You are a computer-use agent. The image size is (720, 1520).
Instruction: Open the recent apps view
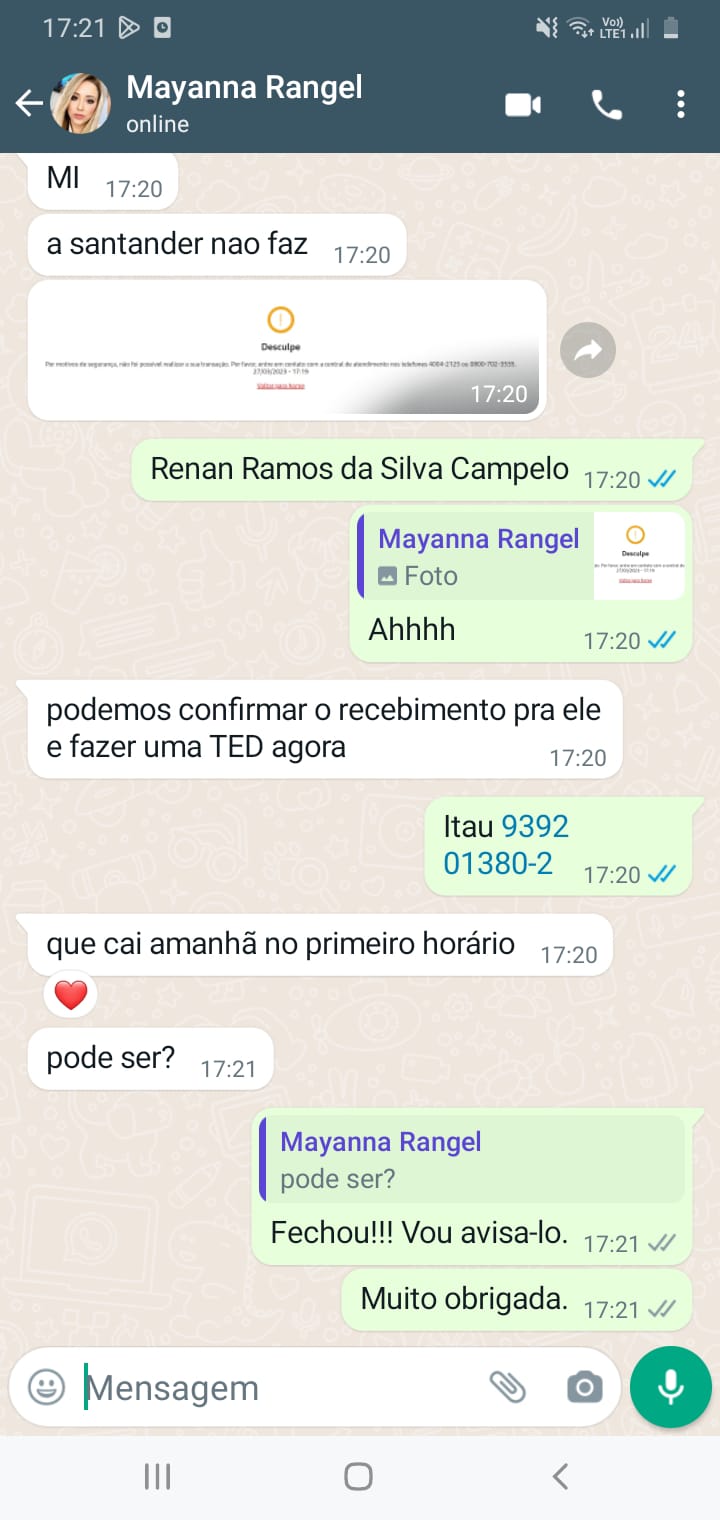click(157, 1476)
